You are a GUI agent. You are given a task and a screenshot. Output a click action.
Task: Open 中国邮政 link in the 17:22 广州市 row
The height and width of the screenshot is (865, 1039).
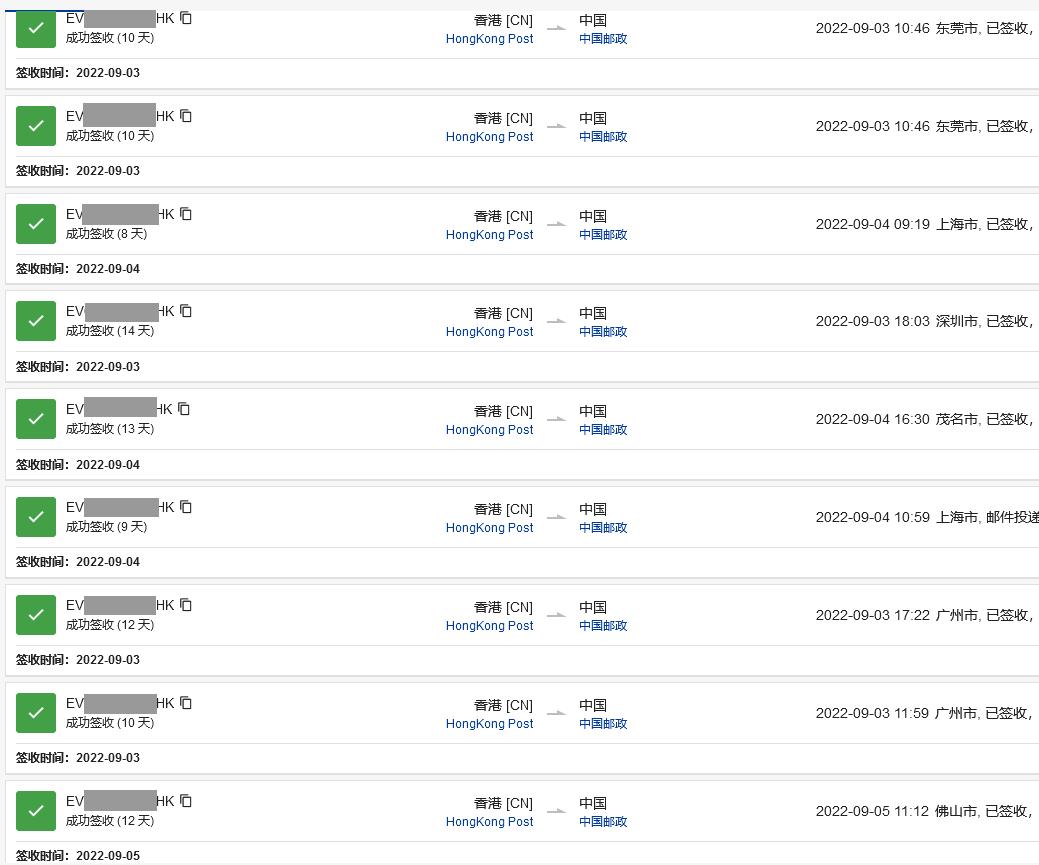(603, 626)
